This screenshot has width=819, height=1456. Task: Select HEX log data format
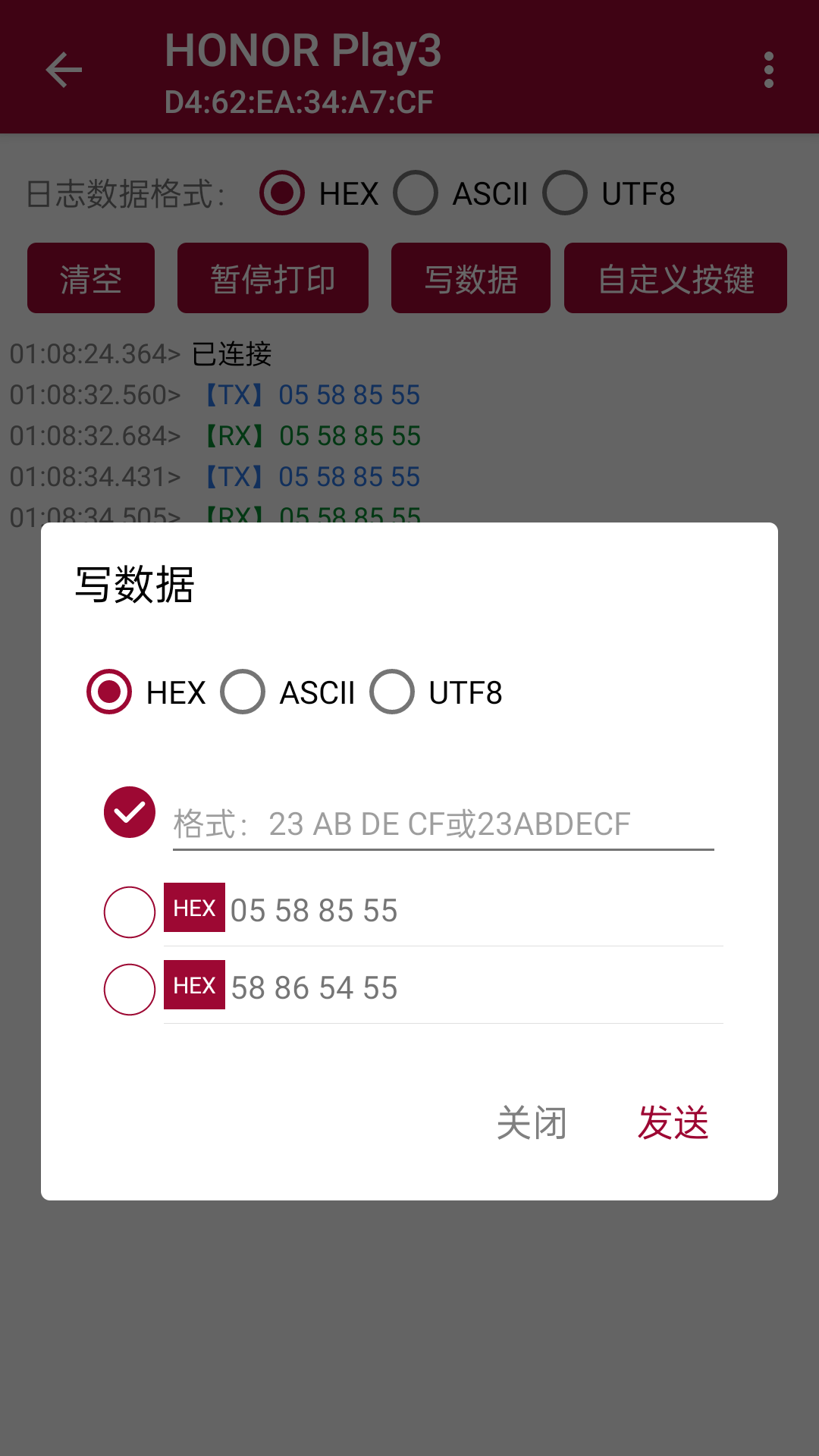click(x=282, y=193)
